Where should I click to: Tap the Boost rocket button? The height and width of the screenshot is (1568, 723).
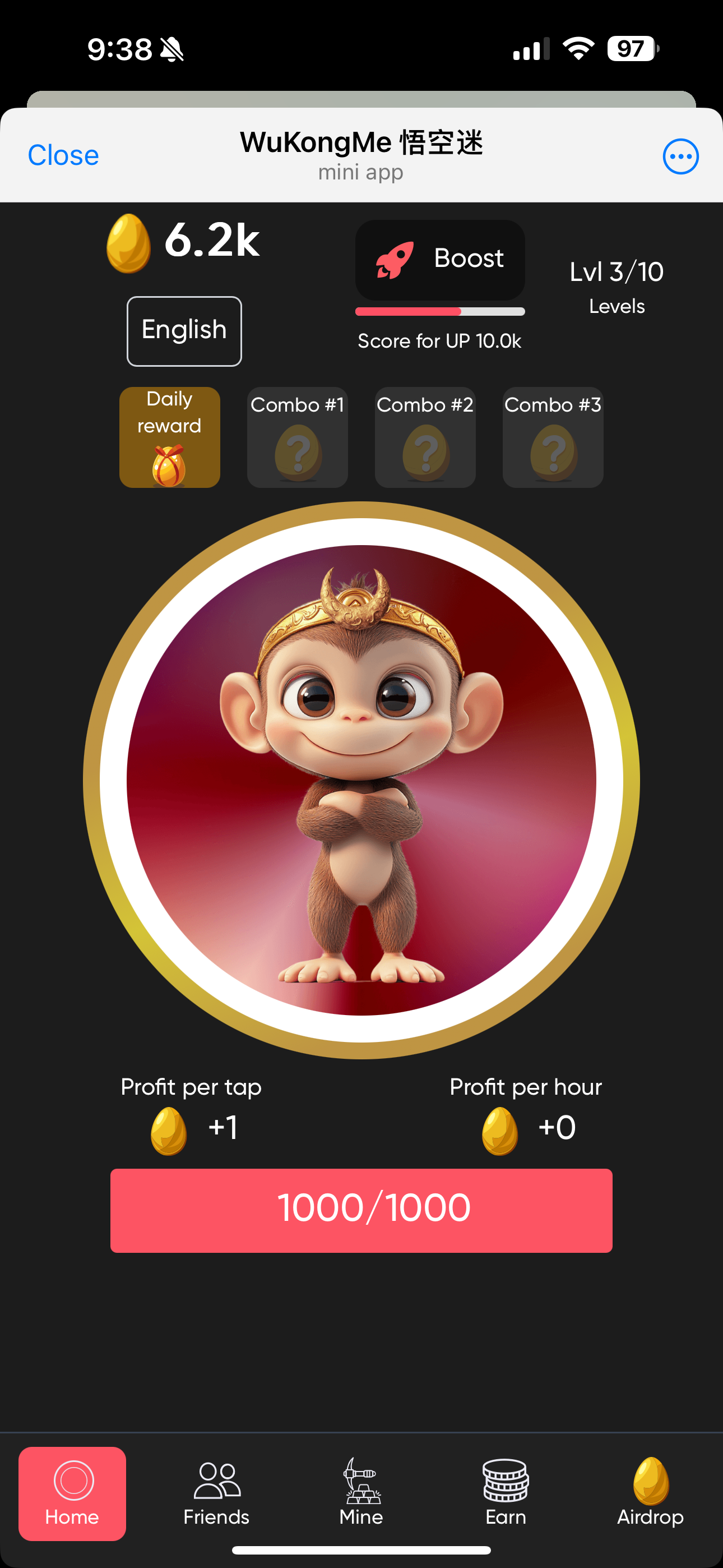[x=440, y=259]
